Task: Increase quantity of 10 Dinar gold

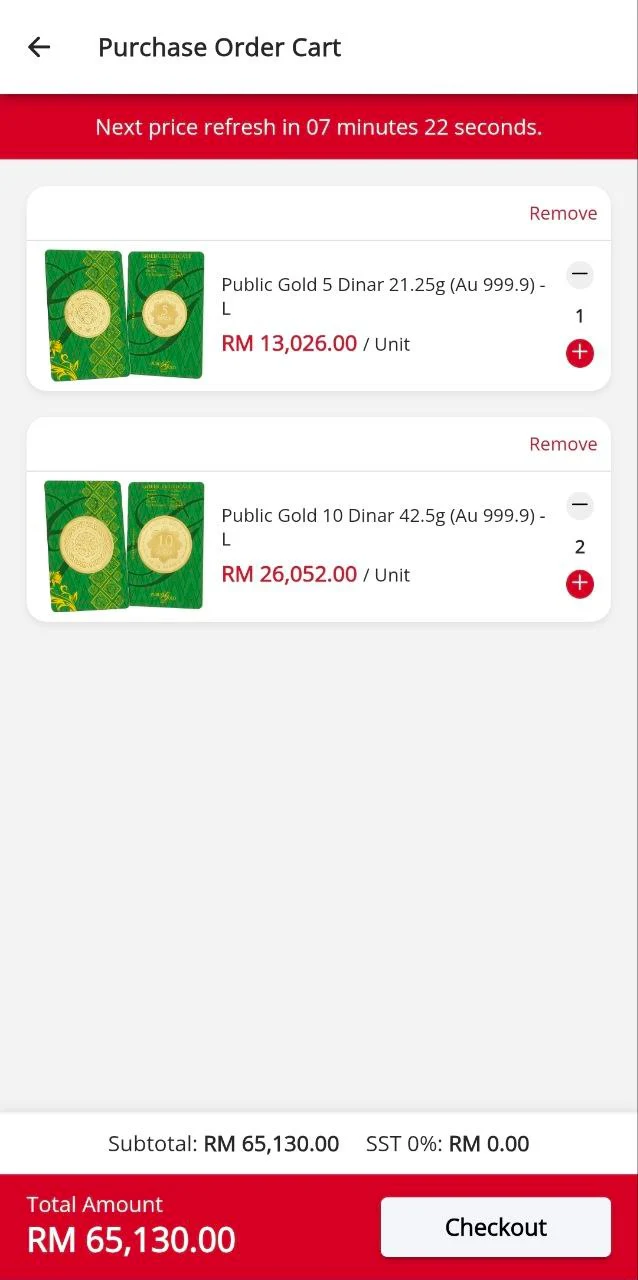Action: pyautogui.click(x=580, y=584)
